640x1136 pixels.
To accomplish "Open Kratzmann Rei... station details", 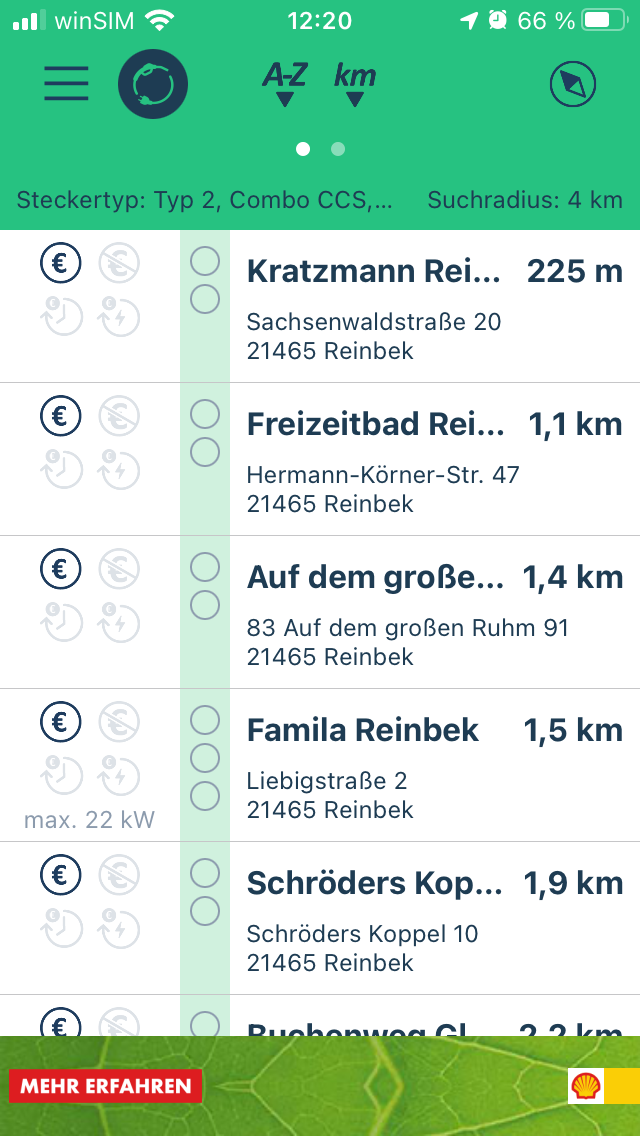I will [x=320, y=306].
